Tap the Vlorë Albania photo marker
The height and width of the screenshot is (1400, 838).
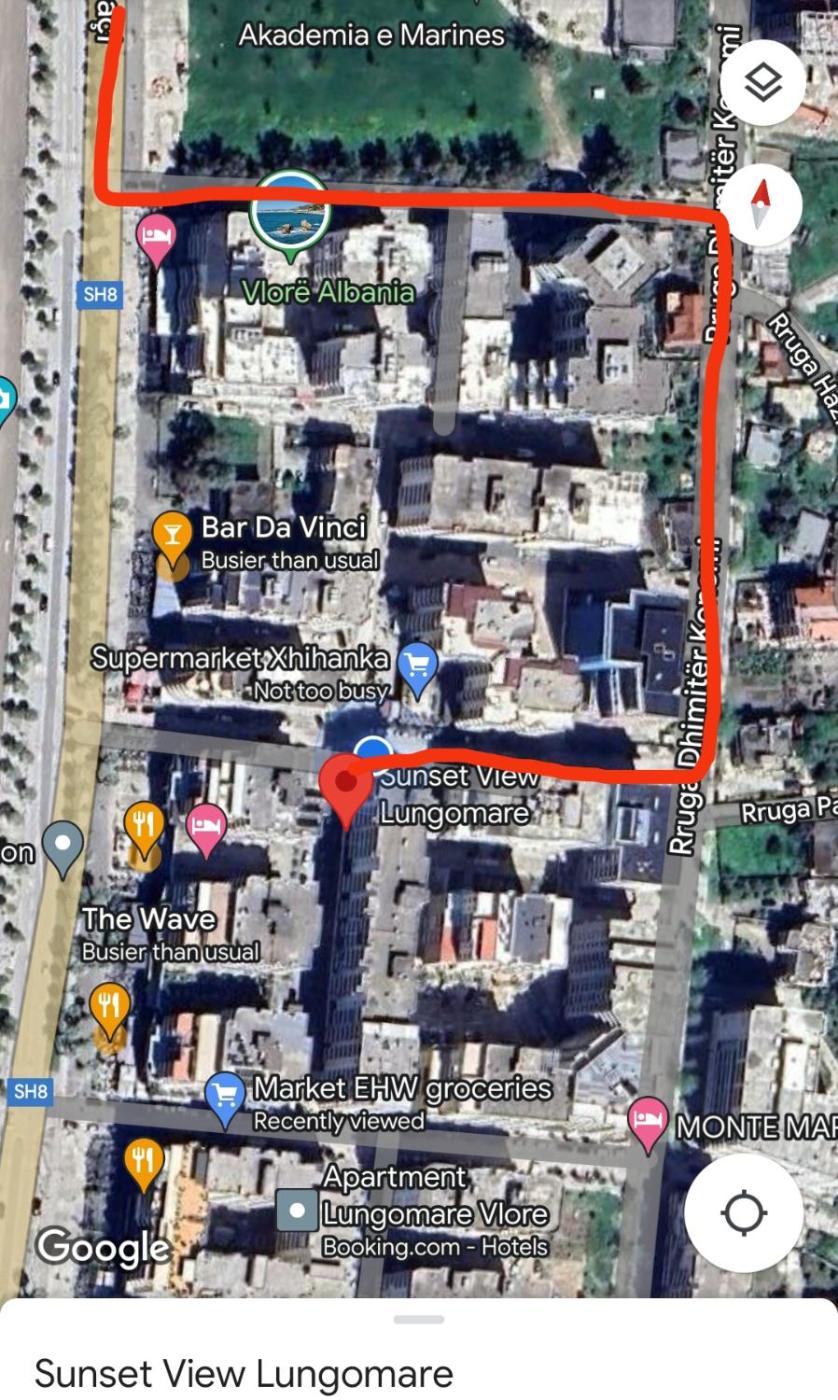(290, 213)
